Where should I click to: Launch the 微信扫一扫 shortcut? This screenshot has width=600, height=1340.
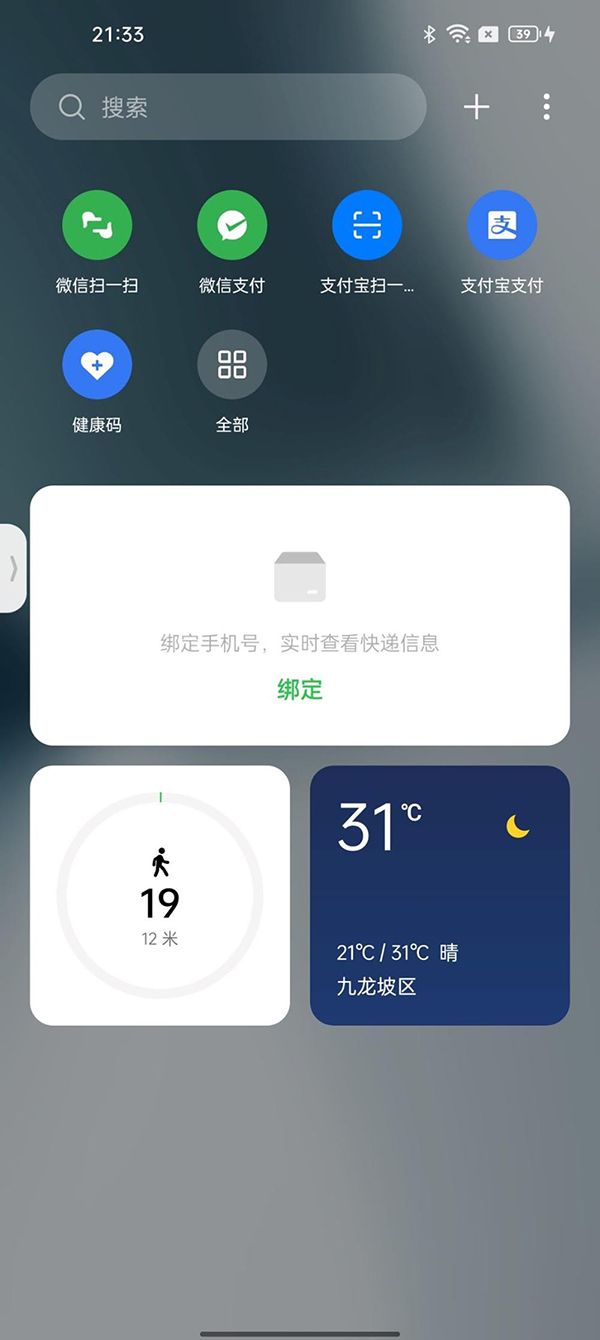(97, 226)
